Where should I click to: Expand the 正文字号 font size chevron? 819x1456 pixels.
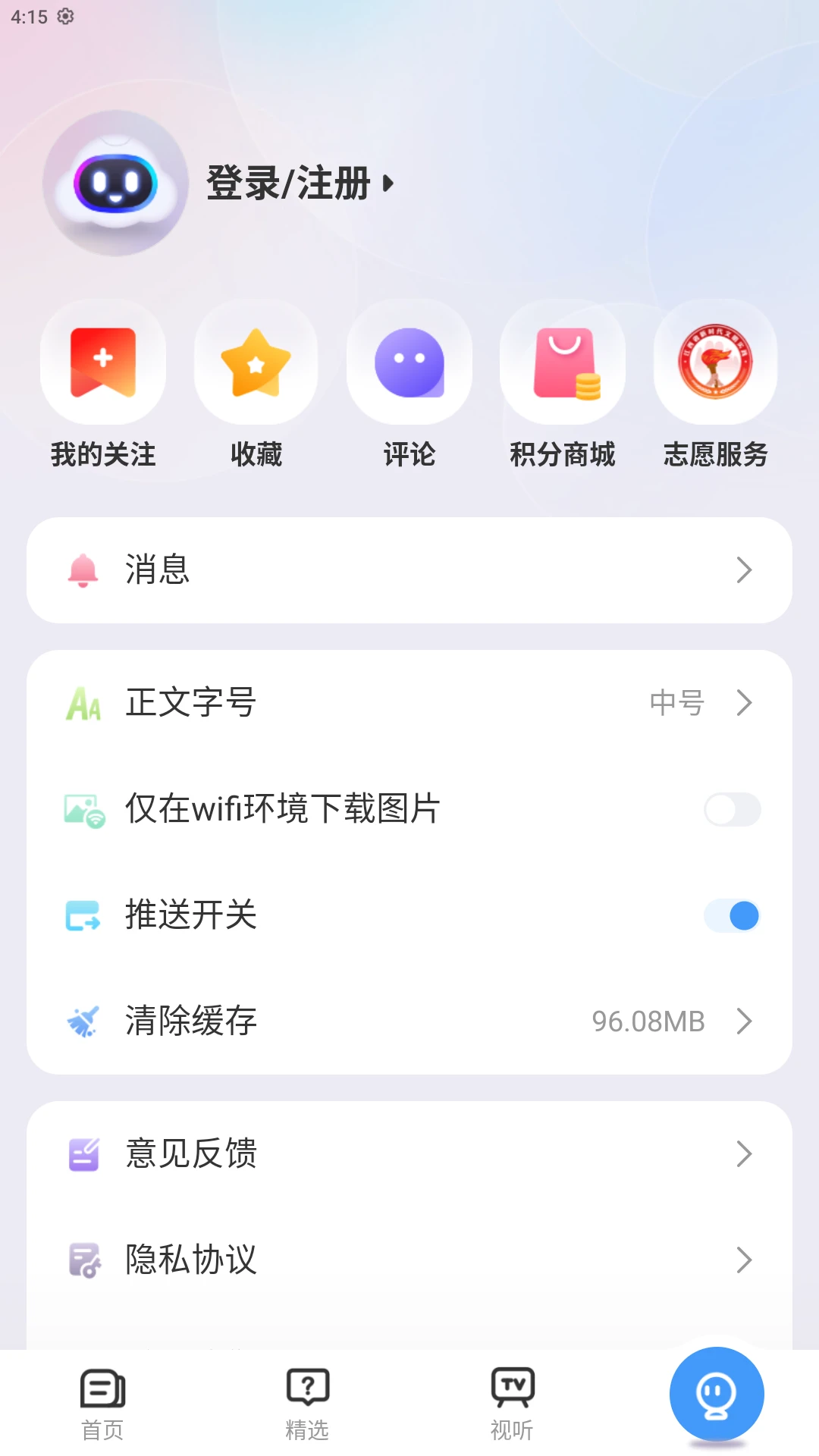pos(745,703)
